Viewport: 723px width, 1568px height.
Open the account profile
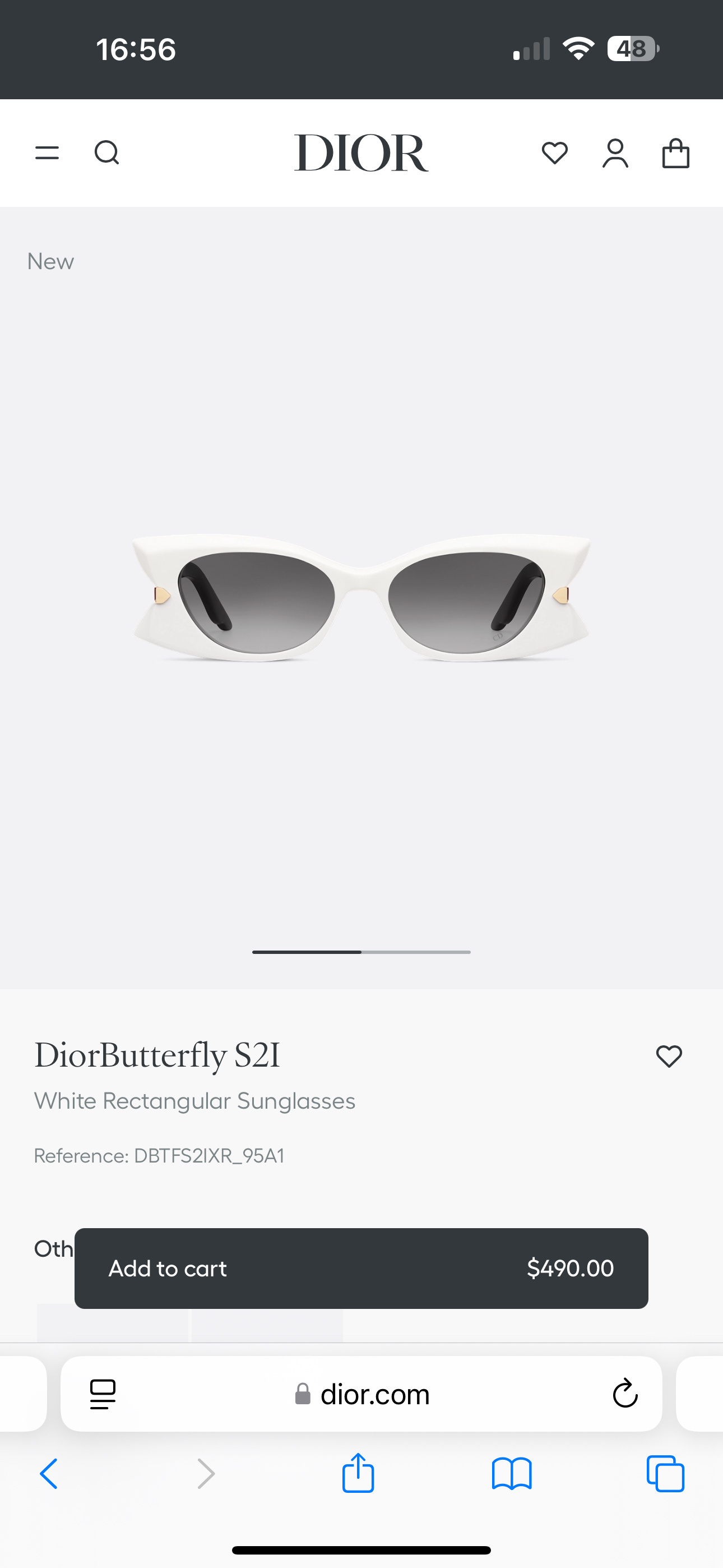(615, 153)
